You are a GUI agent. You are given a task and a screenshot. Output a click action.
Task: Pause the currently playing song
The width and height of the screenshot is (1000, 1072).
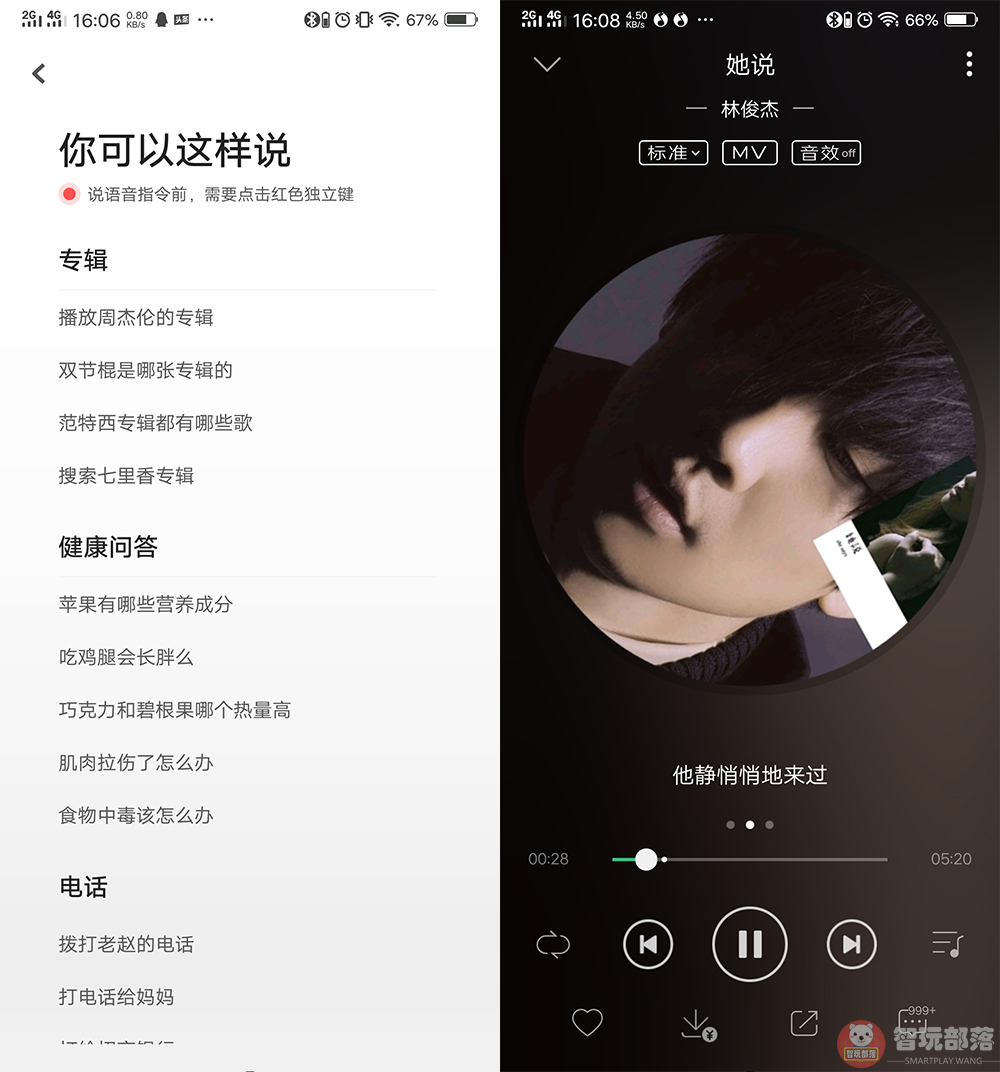tap(750, 944)
